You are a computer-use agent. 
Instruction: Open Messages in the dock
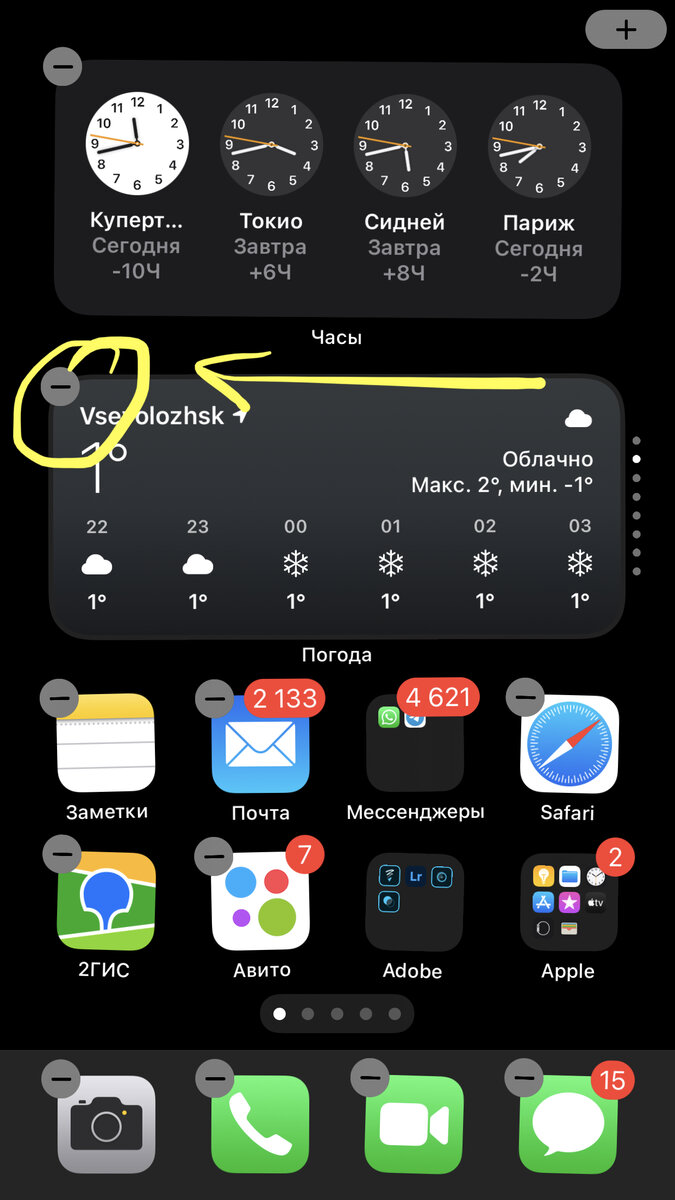[x=569, y=1125]
